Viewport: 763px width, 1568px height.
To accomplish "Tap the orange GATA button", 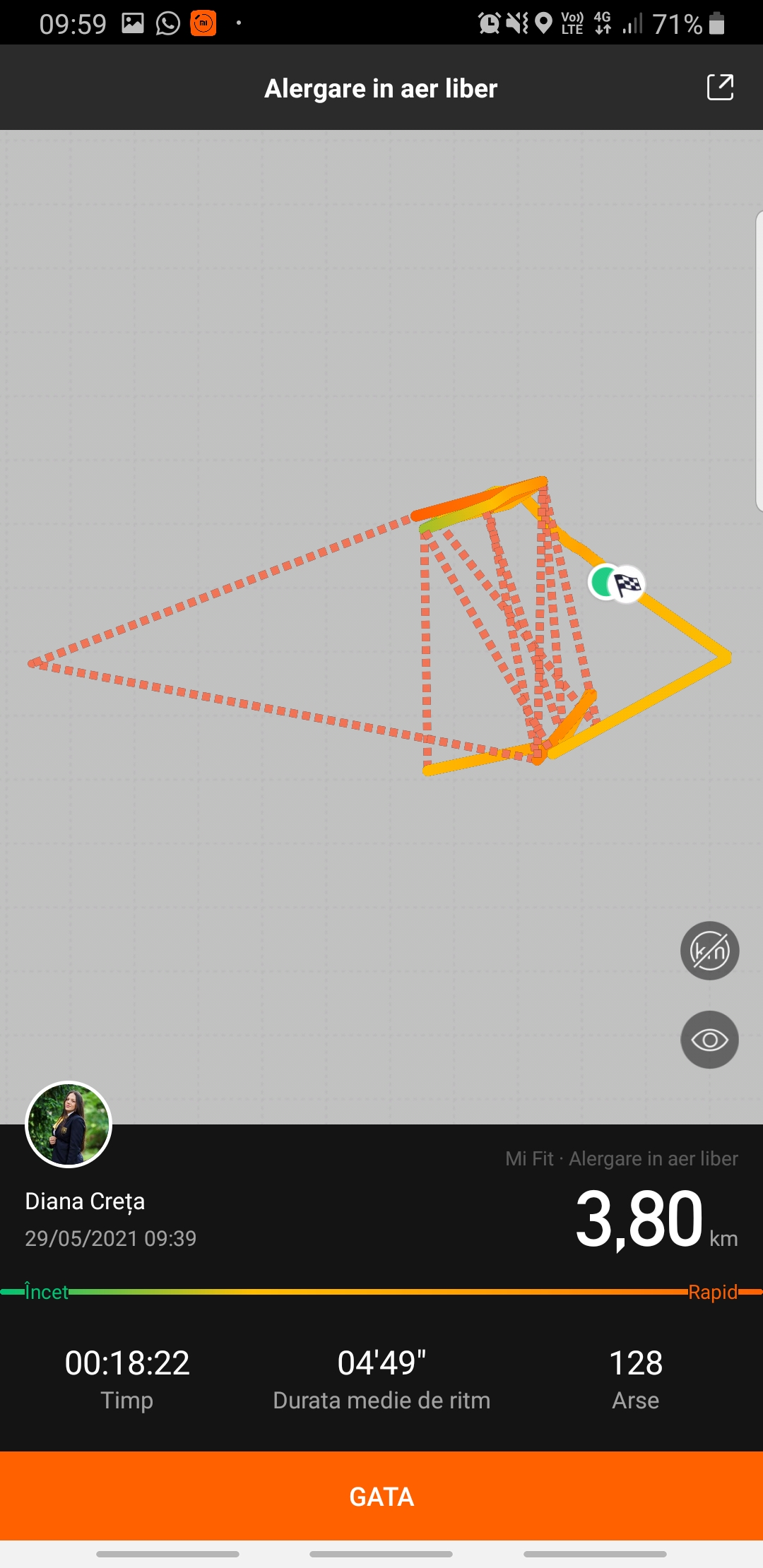I will coord(381,1496).
